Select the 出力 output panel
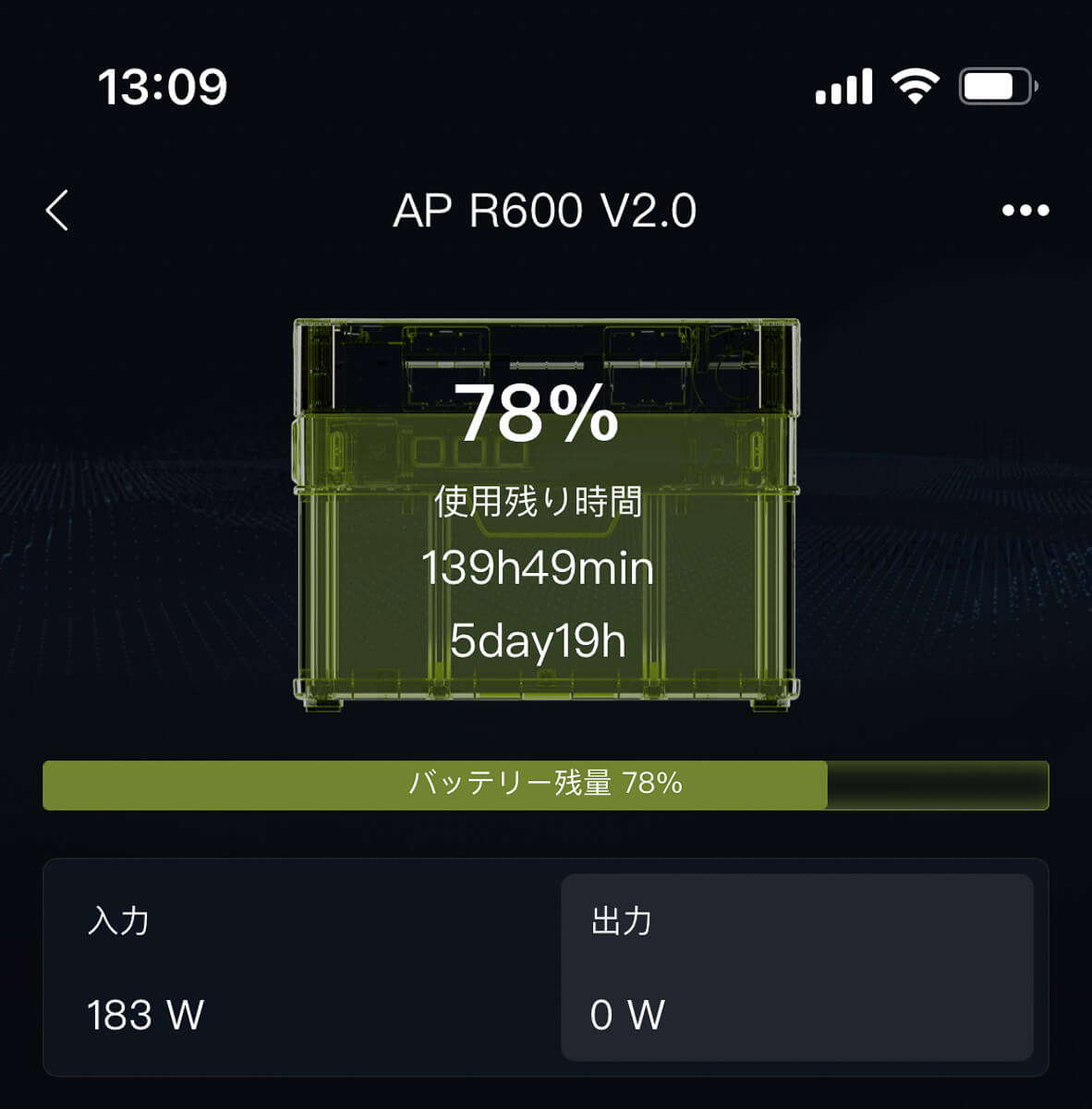This screenshot has height=1109, width=1092. tap(796, 967)
